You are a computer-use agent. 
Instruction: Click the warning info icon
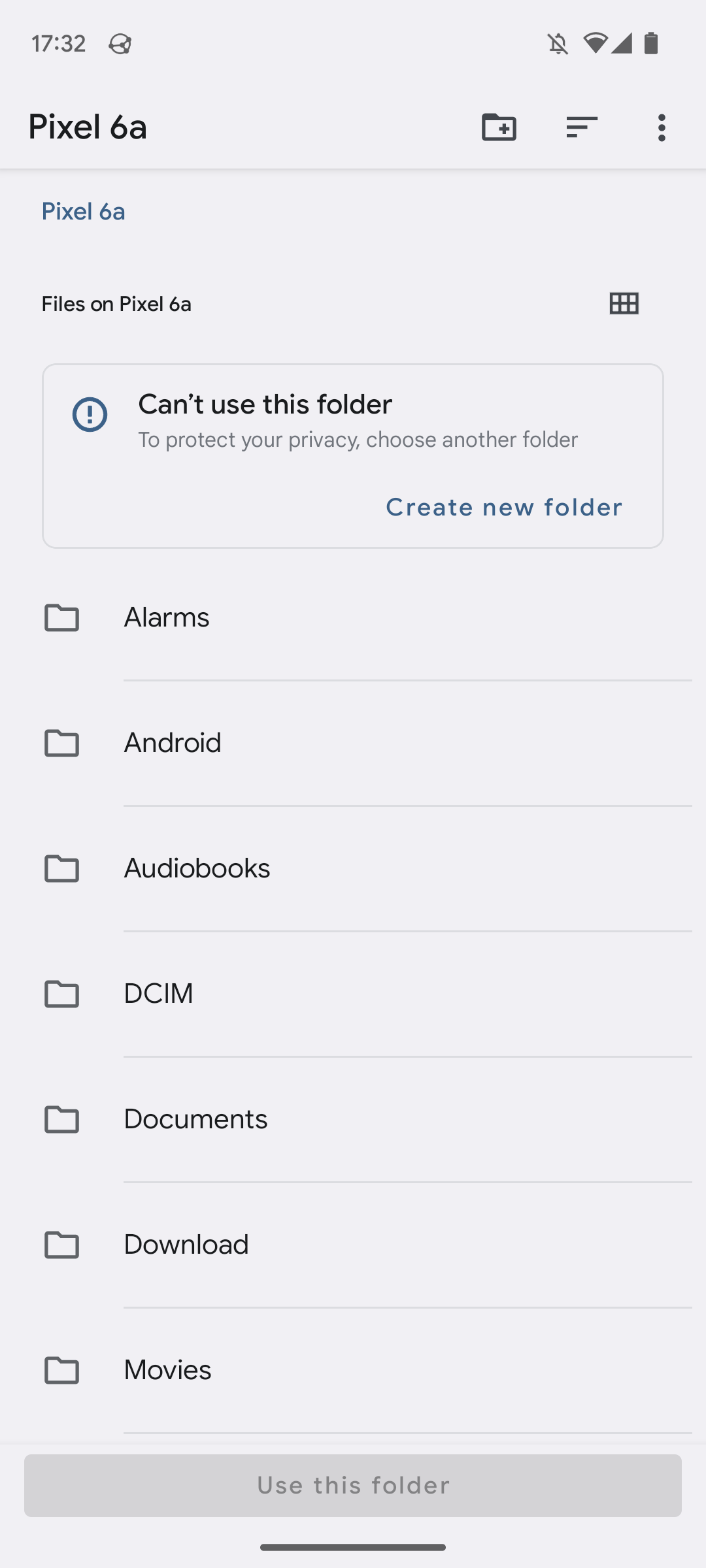(90, 414)
